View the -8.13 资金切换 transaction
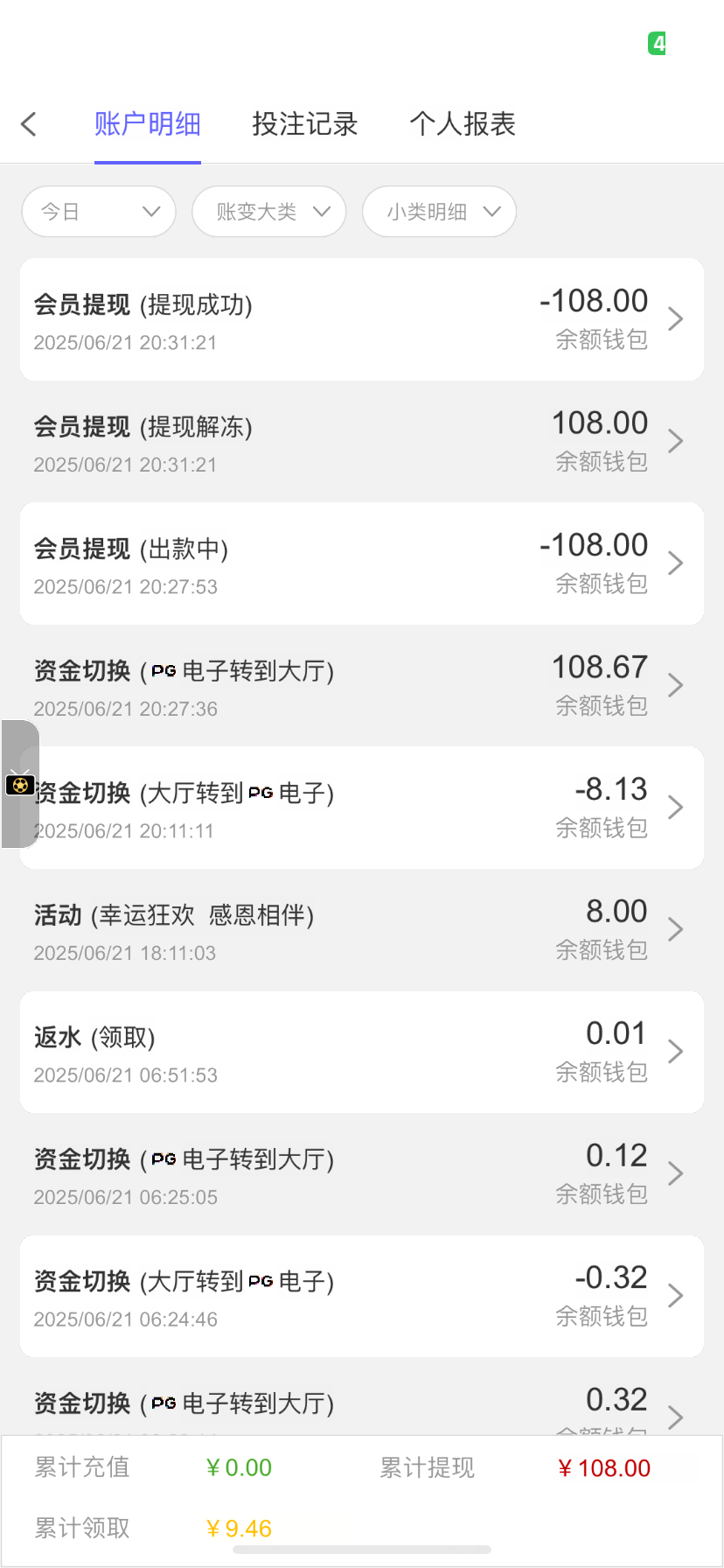 point(361,808)
